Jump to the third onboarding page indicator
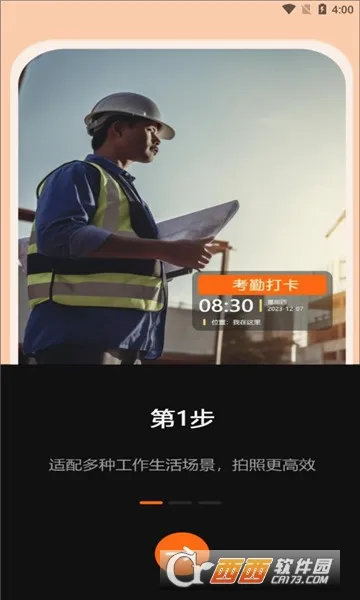 pyautogui.click(x=210, y=503)
